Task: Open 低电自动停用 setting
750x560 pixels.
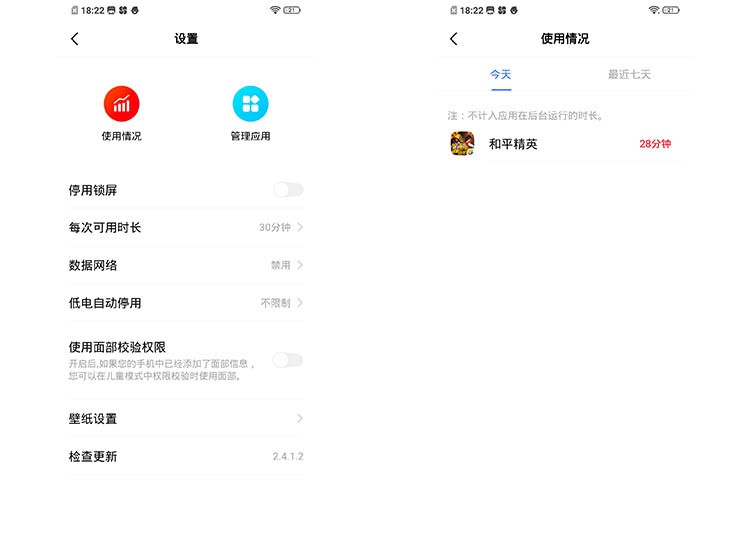Action: tap(185, 303)
